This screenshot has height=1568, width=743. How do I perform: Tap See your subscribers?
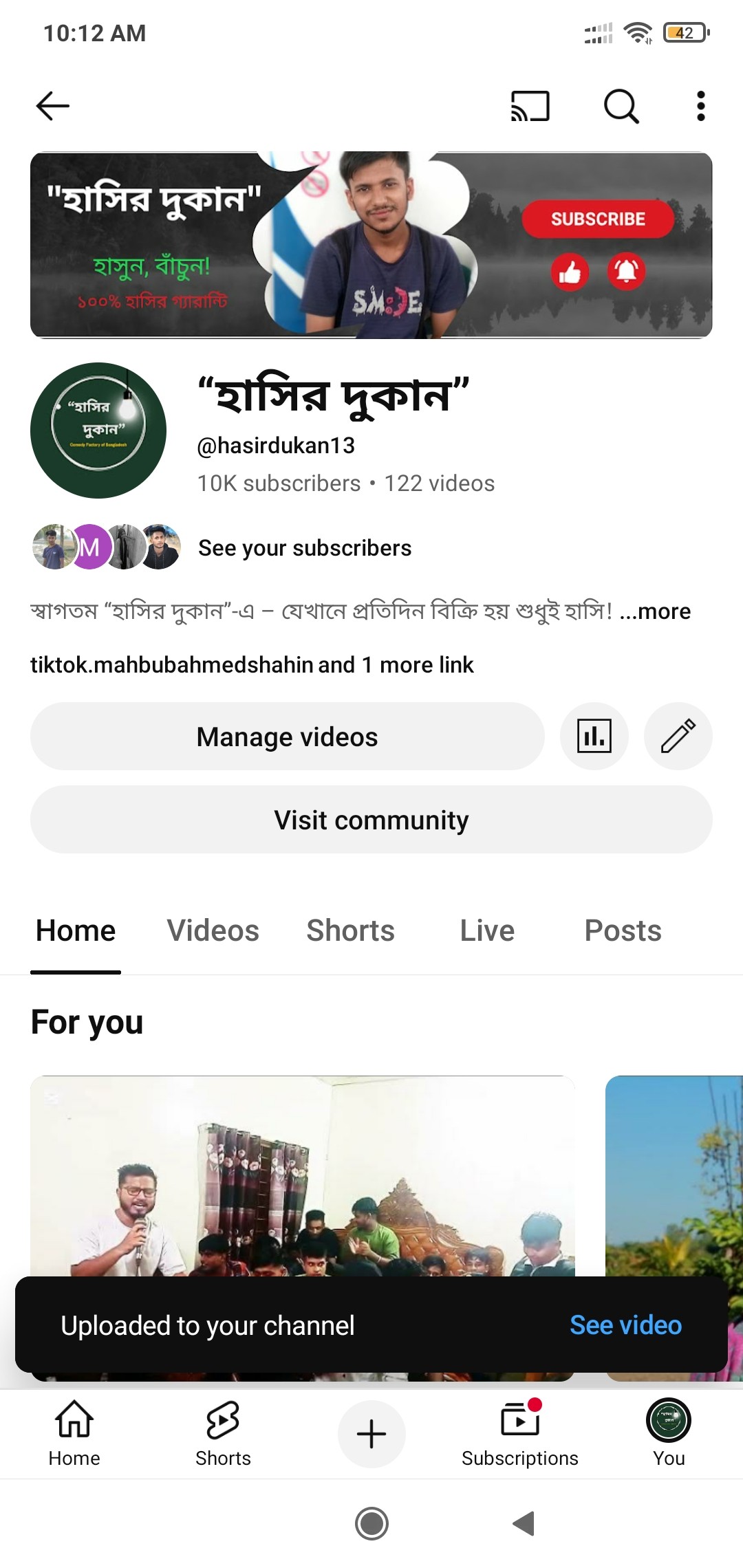[304, 548]
